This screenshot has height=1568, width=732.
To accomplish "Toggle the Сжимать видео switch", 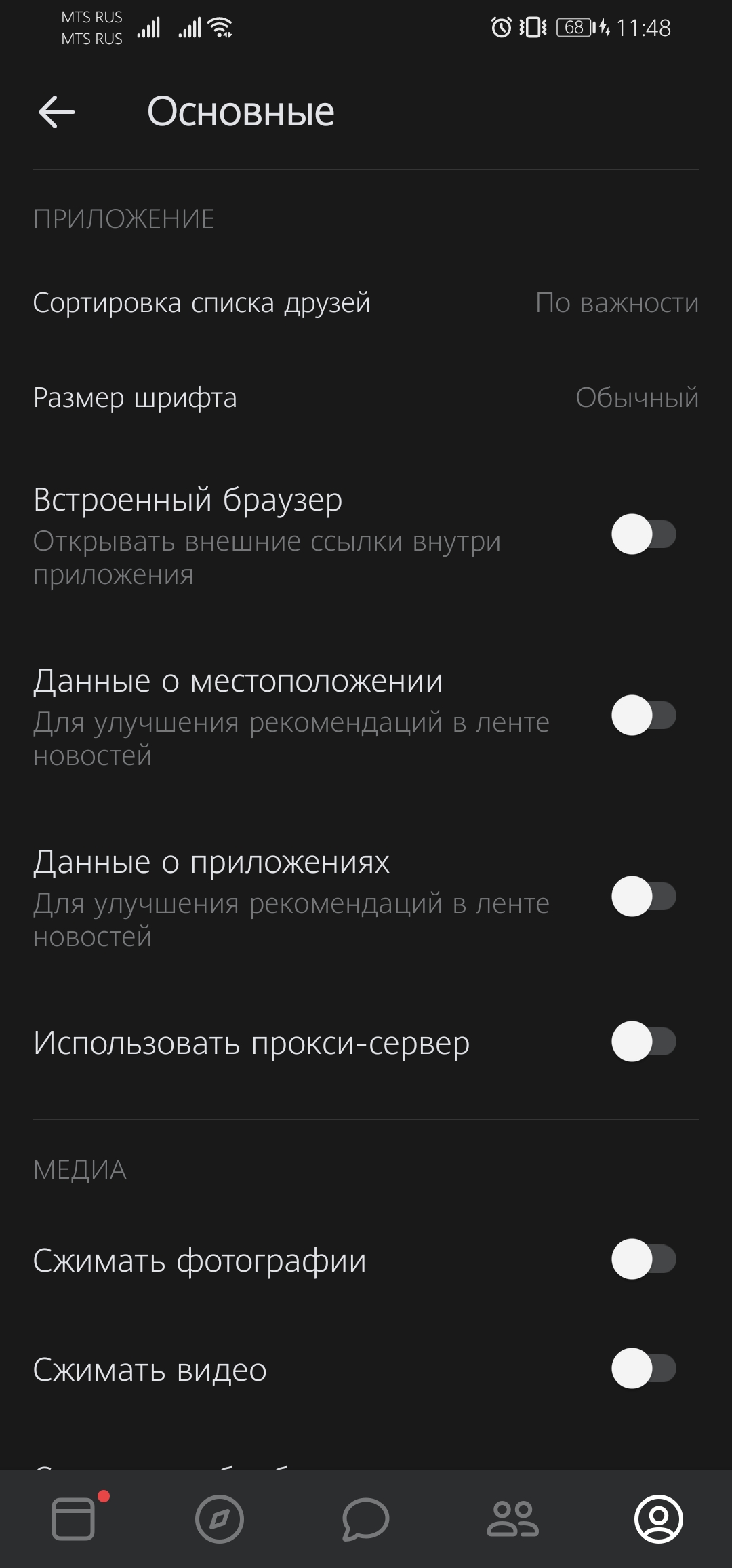I will (643, 1369).
